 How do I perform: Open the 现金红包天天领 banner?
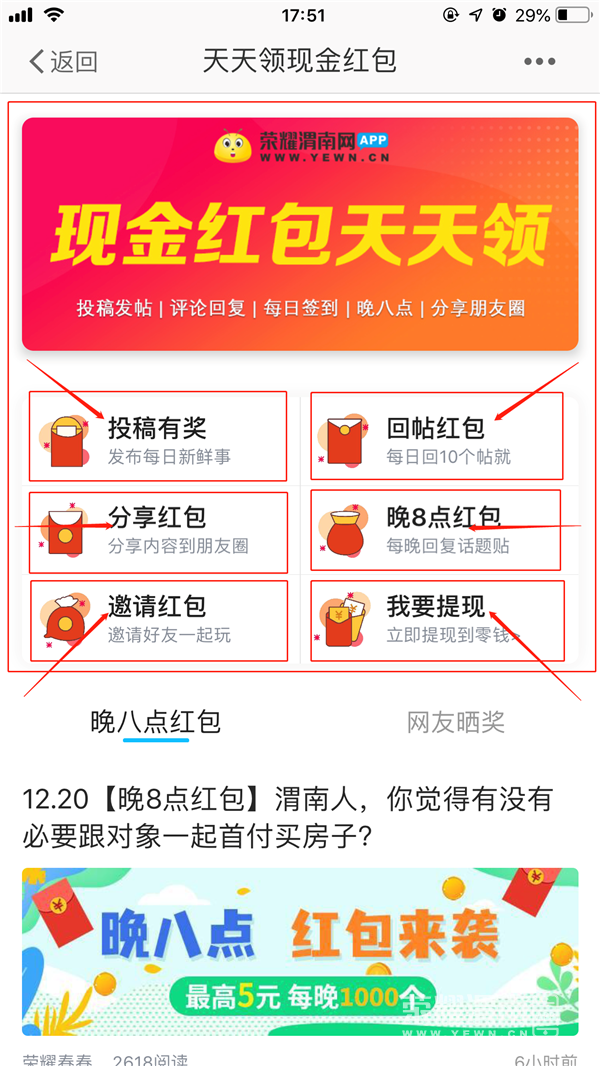[x=300, y=234]
